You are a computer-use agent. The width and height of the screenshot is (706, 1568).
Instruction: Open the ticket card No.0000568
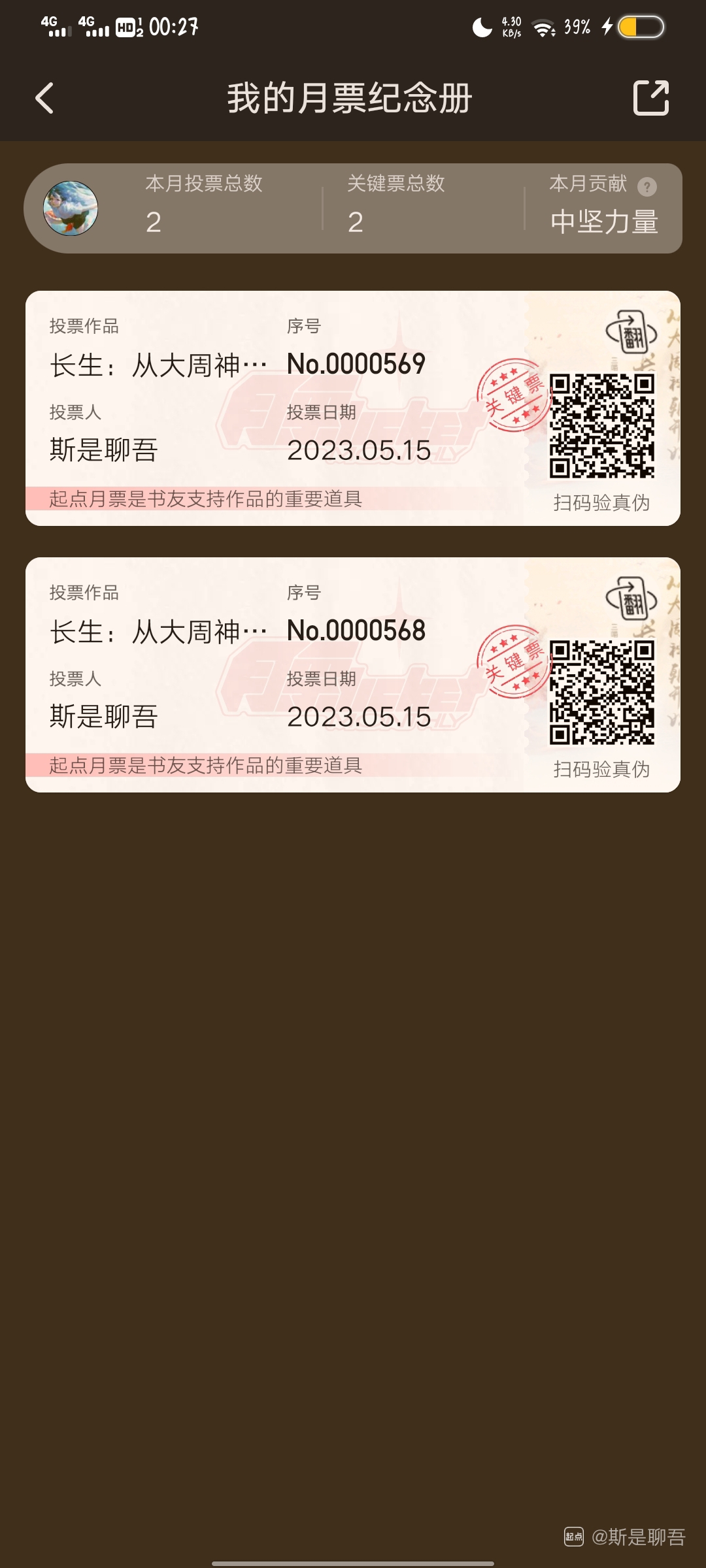(x=275, y=675)
